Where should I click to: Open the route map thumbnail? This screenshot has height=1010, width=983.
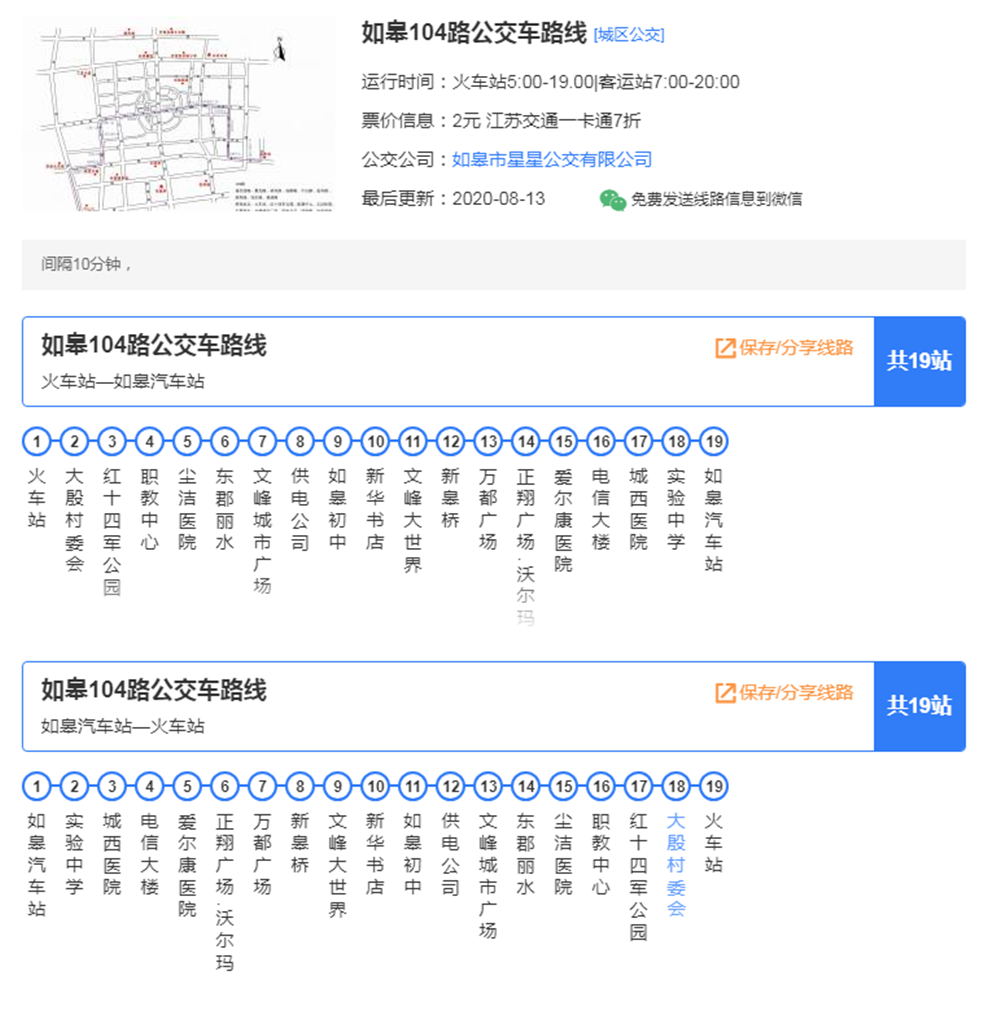tap(178, 114)
